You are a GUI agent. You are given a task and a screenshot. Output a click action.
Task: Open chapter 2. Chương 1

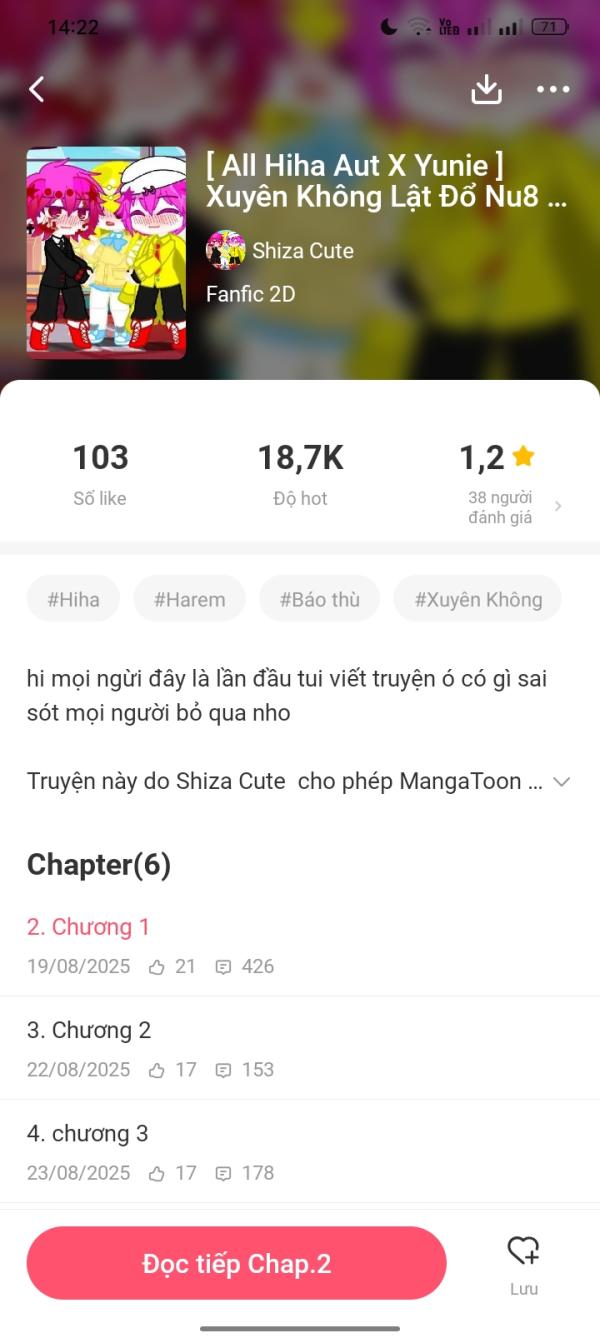[88, 927]
